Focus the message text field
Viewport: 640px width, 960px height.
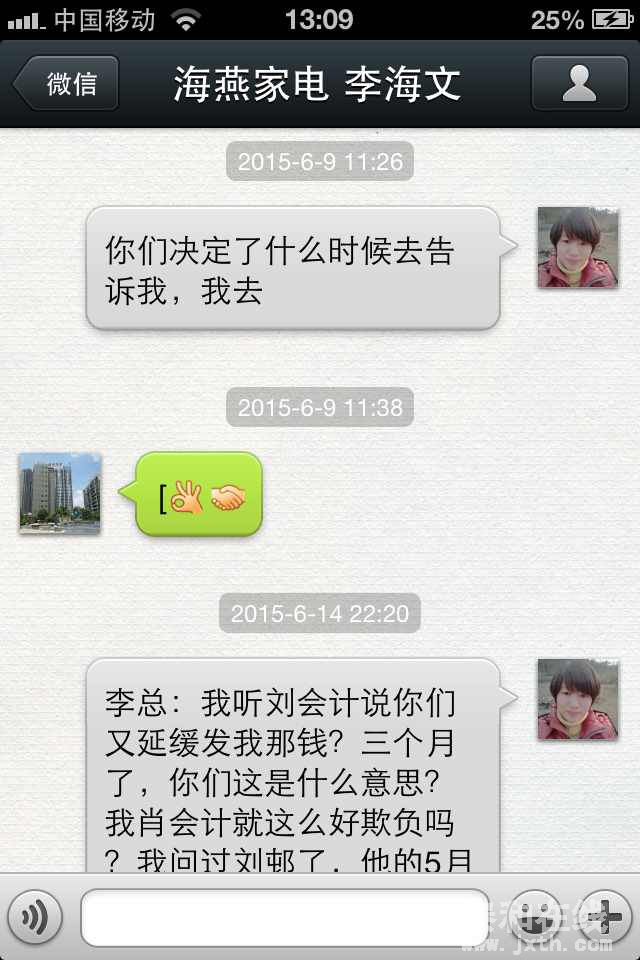click(x=285, y=917)
